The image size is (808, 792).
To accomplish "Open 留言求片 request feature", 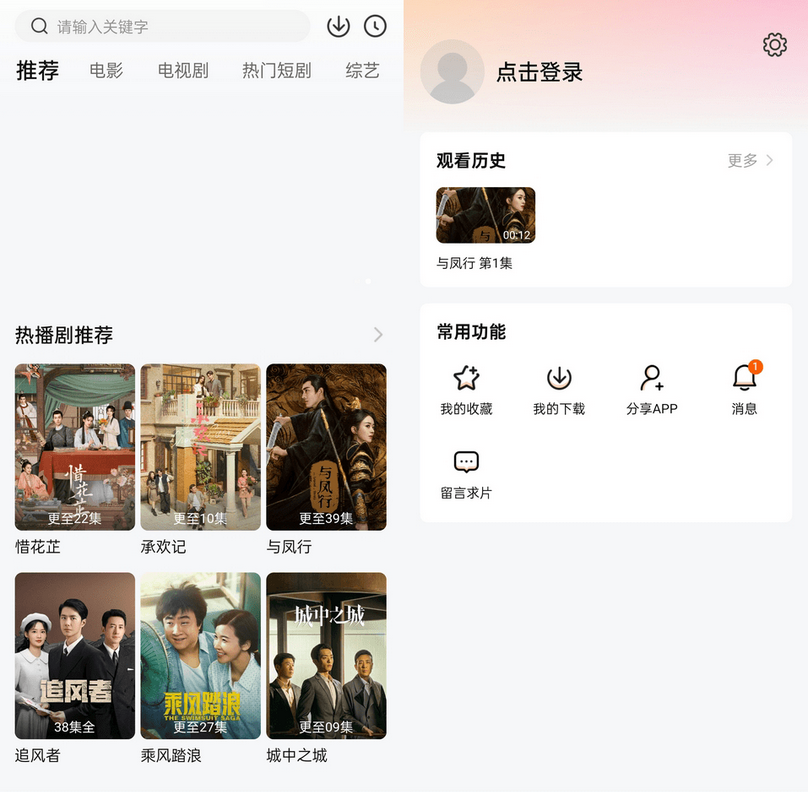I will pyautogui.click(x=466, y=473).
